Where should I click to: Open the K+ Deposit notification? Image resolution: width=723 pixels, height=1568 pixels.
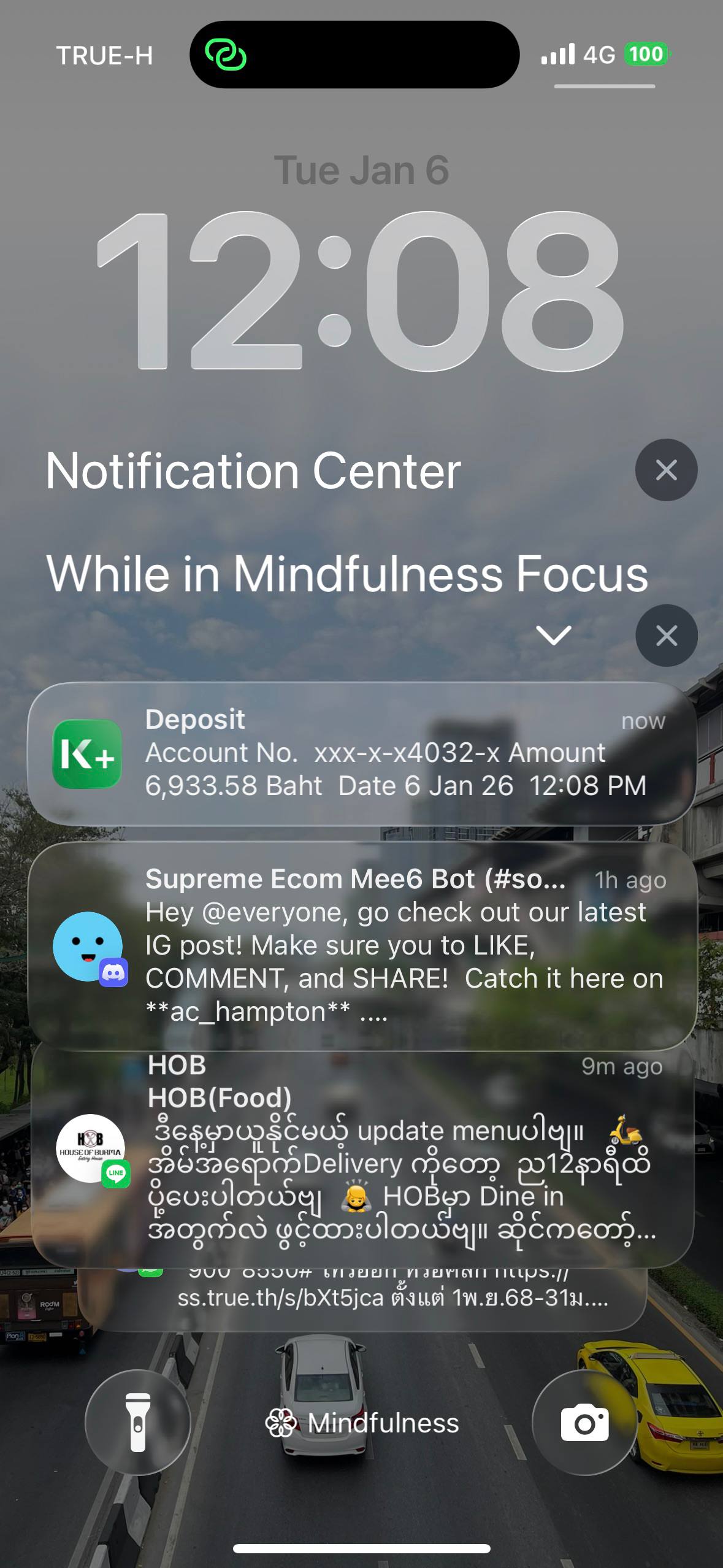[x=362, y=753]
